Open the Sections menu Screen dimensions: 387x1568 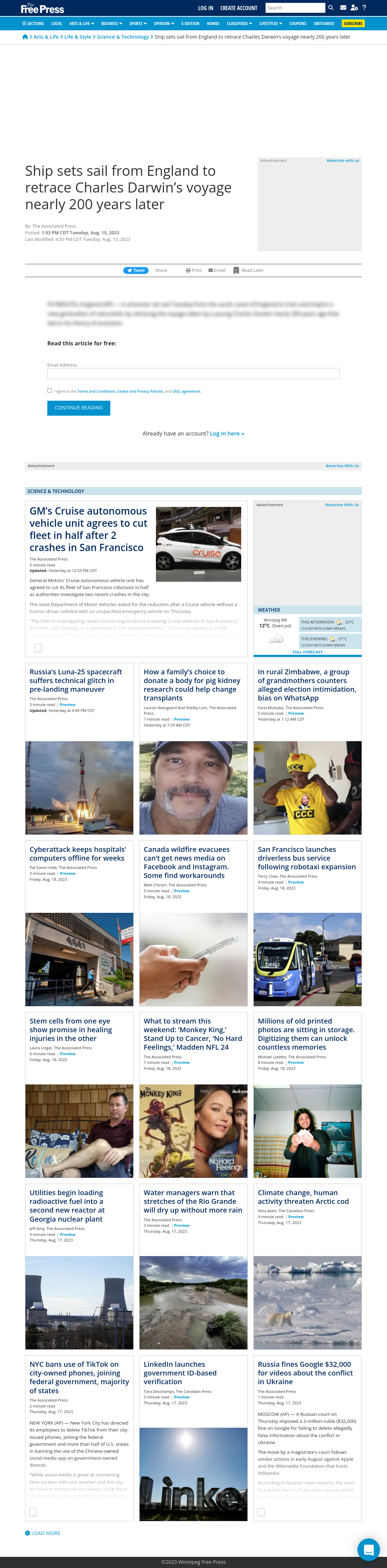pos(33,24)
